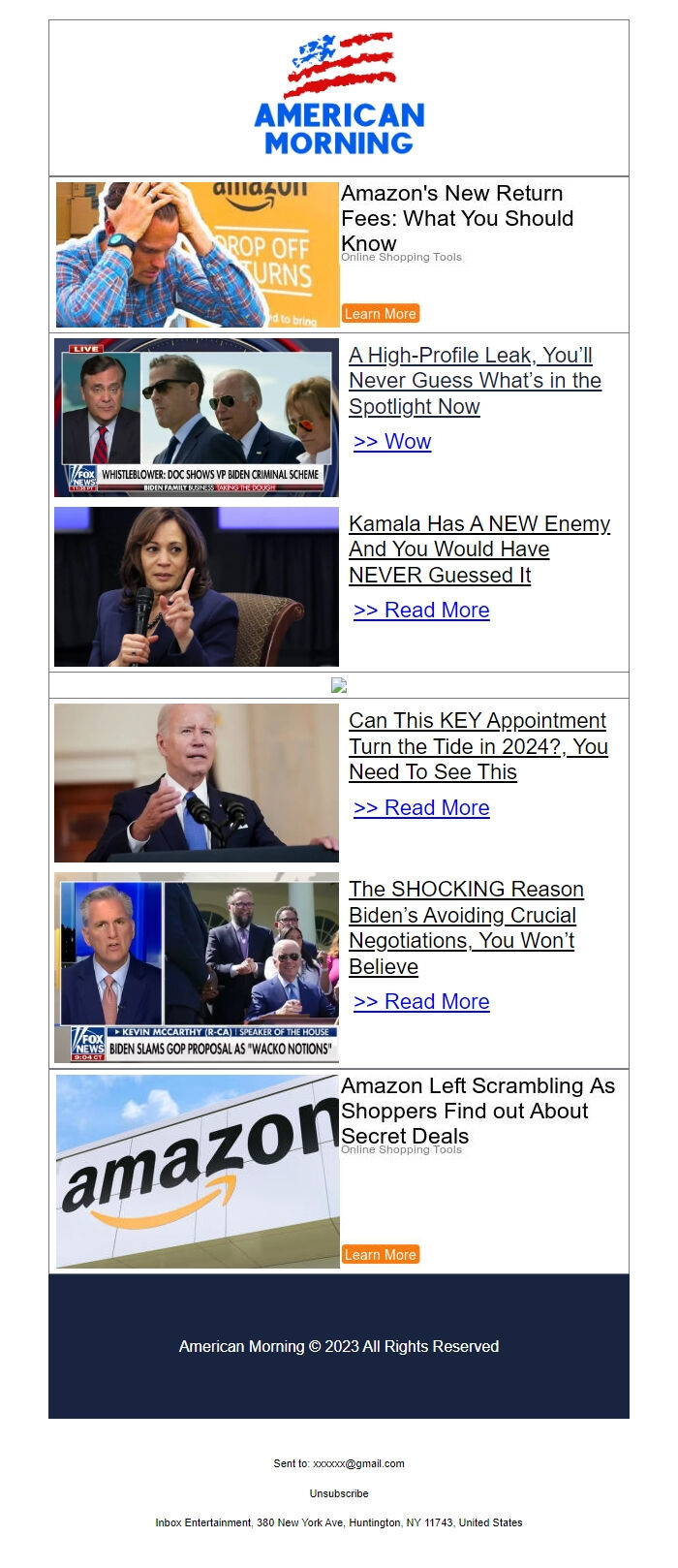678x1568 pixels.
Task: Tap Read More under the Crucial Negotiations story
Action: (x=421, y=1002)
